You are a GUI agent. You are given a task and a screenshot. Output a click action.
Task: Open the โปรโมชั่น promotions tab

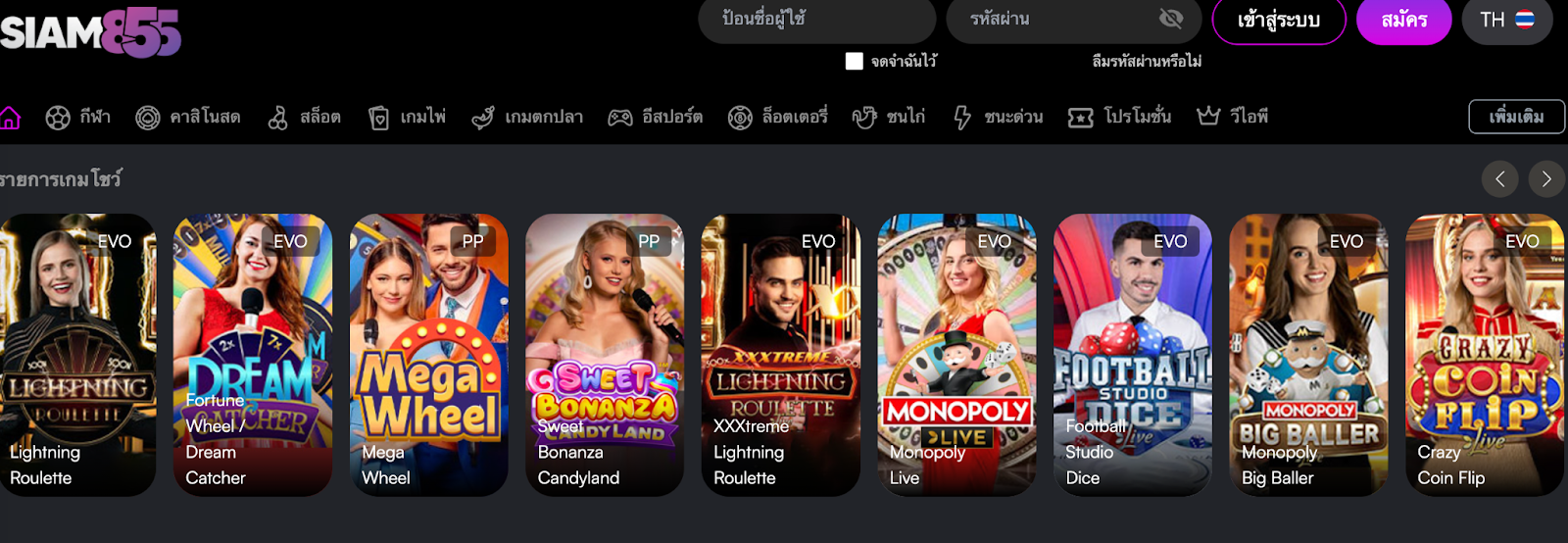click(x=1120, y=118)
